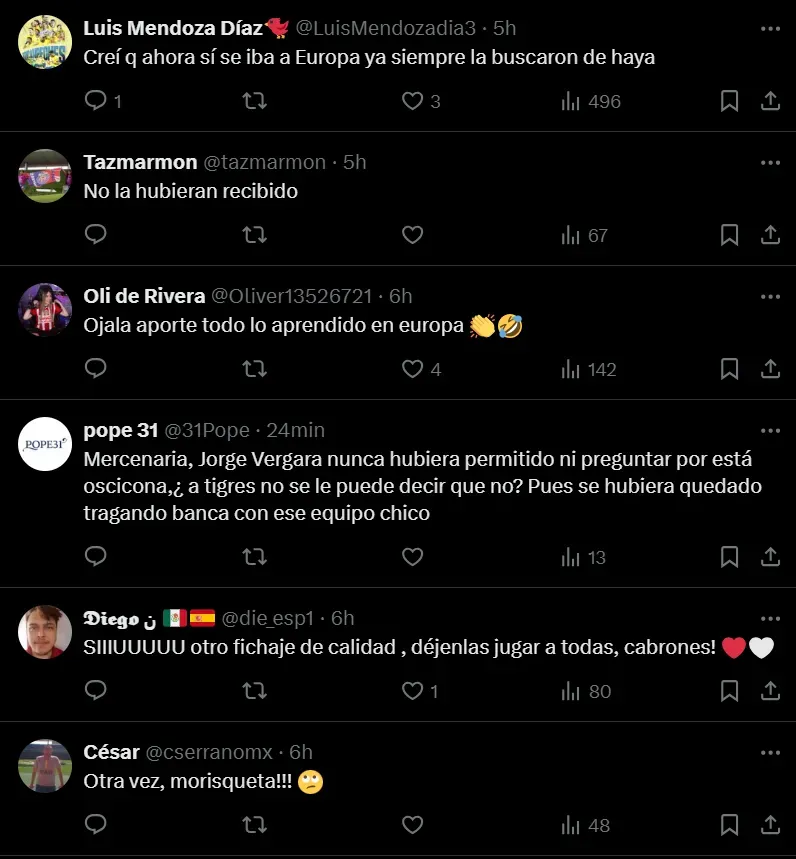Retweet Tazmarmon's reply
This screenshot has width=796, height=859.
tap(255, 235)
